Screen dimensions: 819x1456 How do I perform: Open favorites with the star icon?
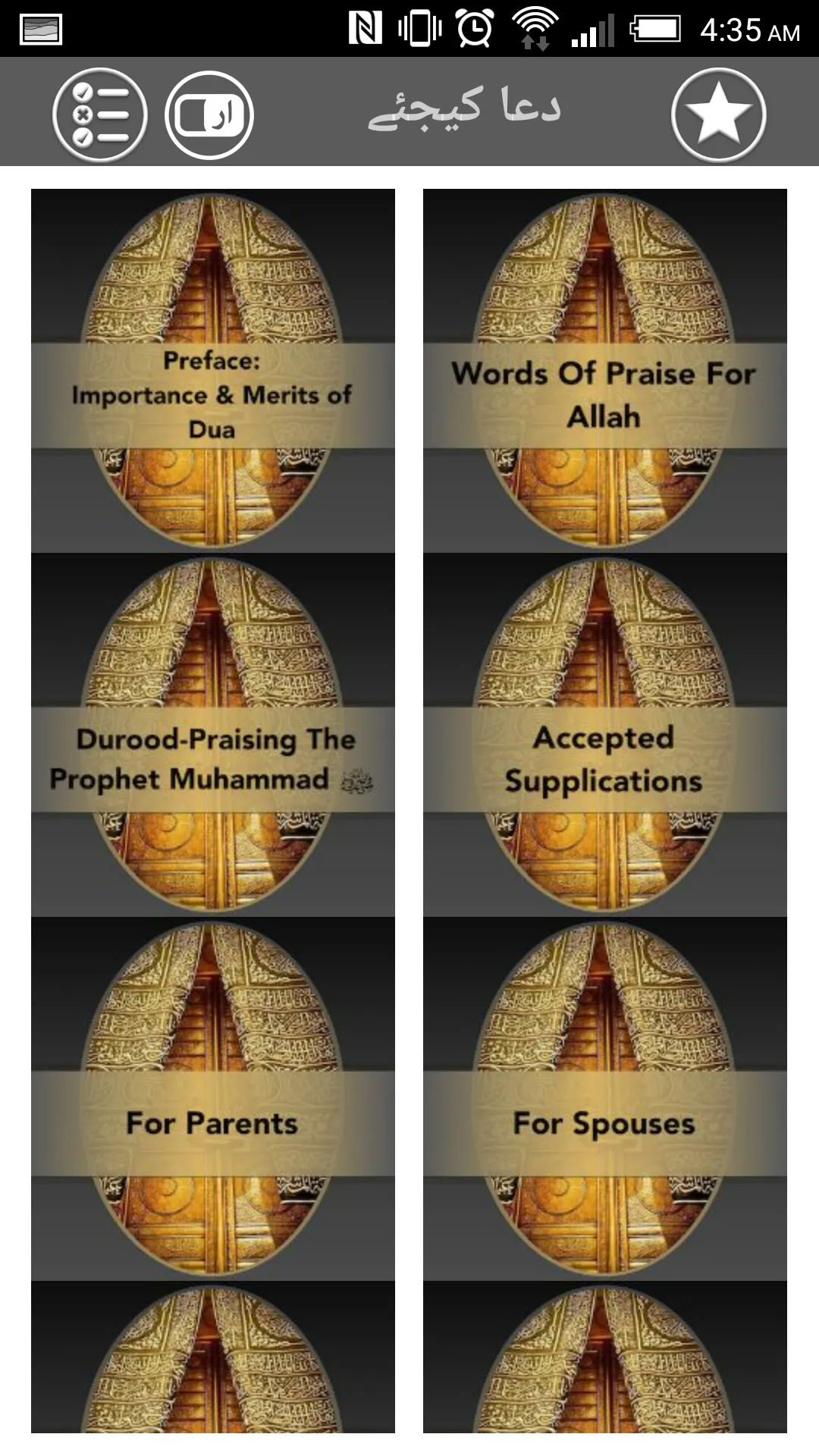718,115
